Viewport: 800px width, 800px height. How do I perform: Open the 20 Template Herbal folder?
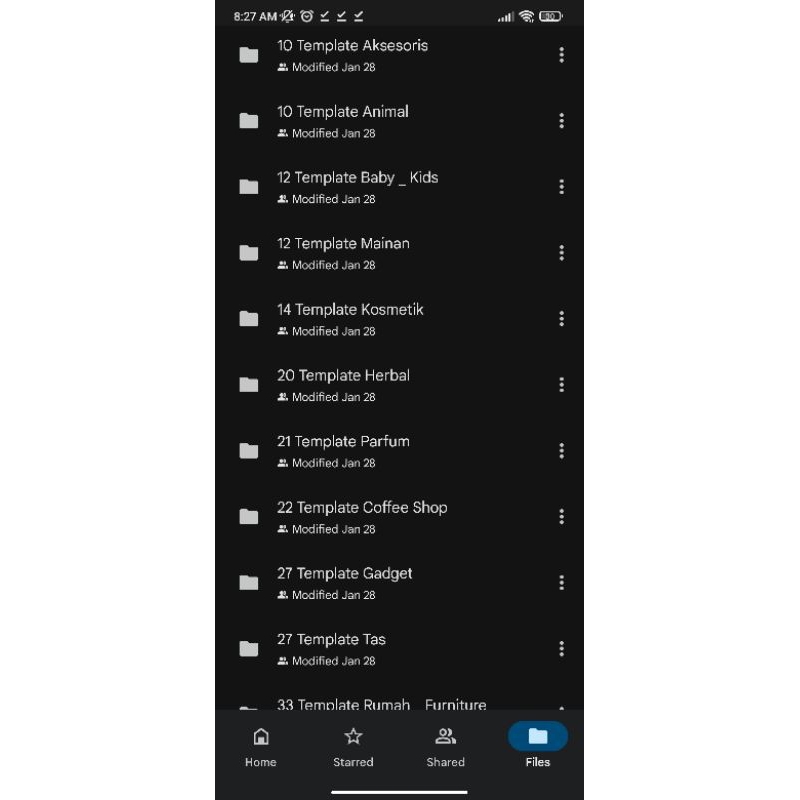pyautogui.click(x=343, y=385)
